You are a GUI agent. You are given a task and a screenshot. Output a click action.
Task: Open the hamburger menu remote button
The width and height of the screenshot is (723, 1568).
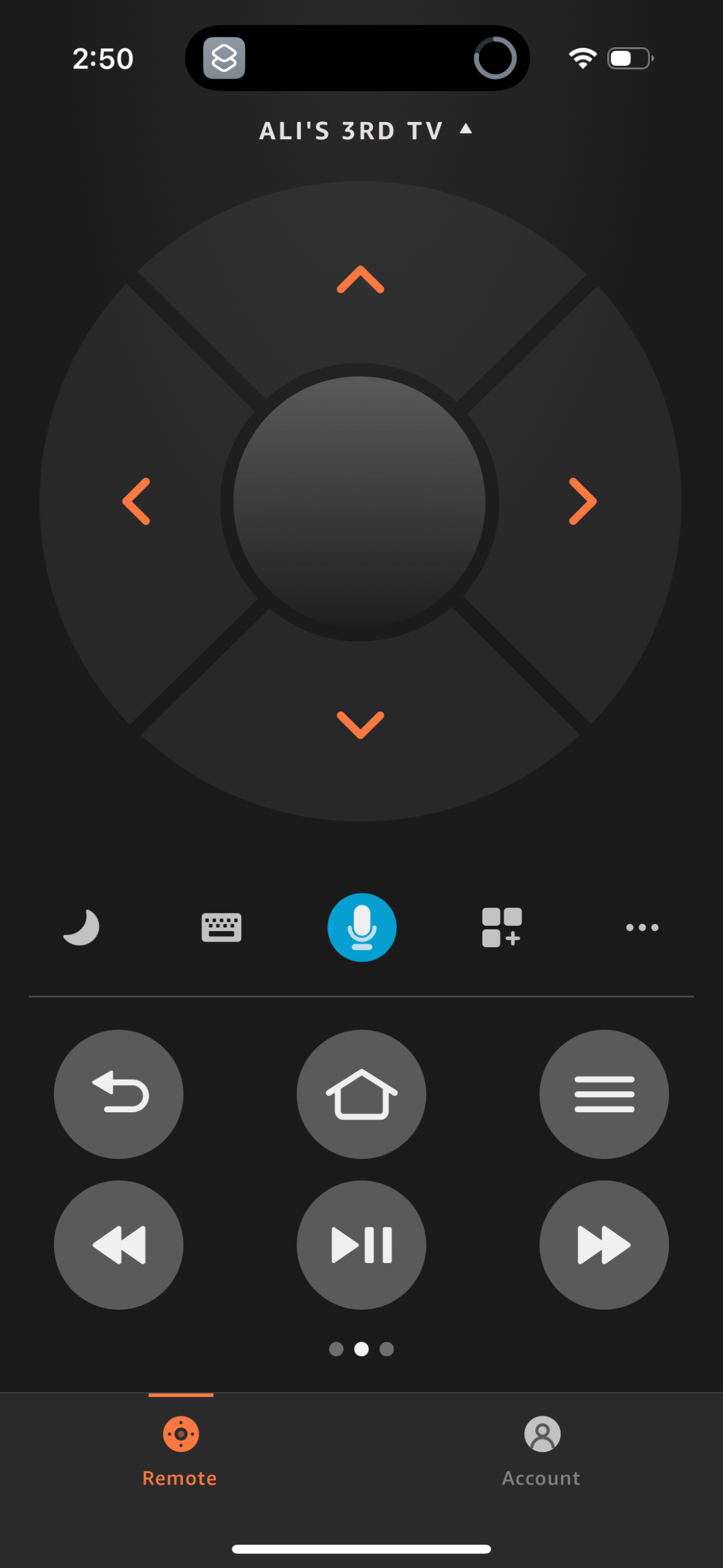(603, 1094)
